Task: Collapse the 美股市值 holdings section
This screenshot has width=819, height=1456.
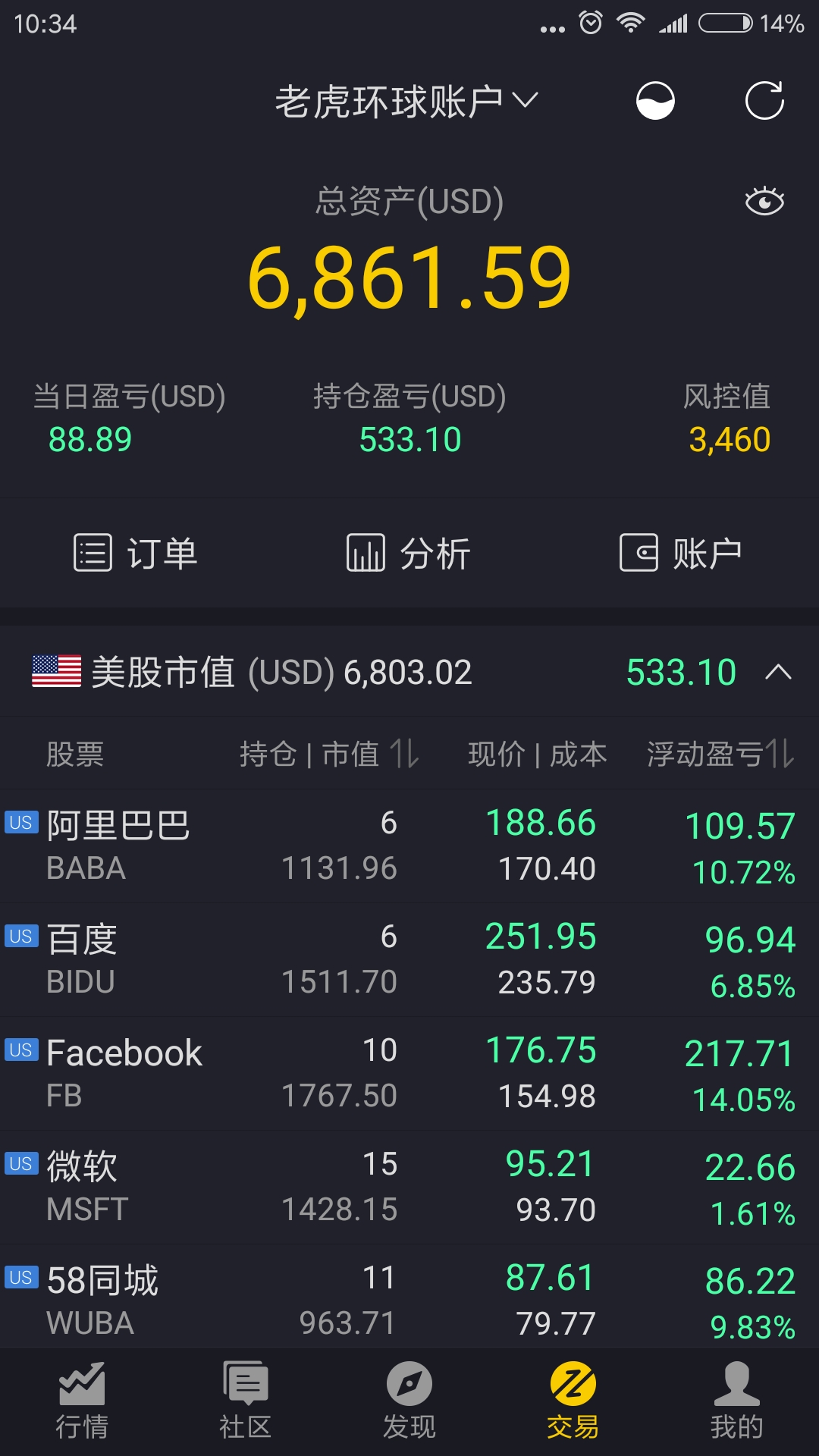Action: [778, 672]
